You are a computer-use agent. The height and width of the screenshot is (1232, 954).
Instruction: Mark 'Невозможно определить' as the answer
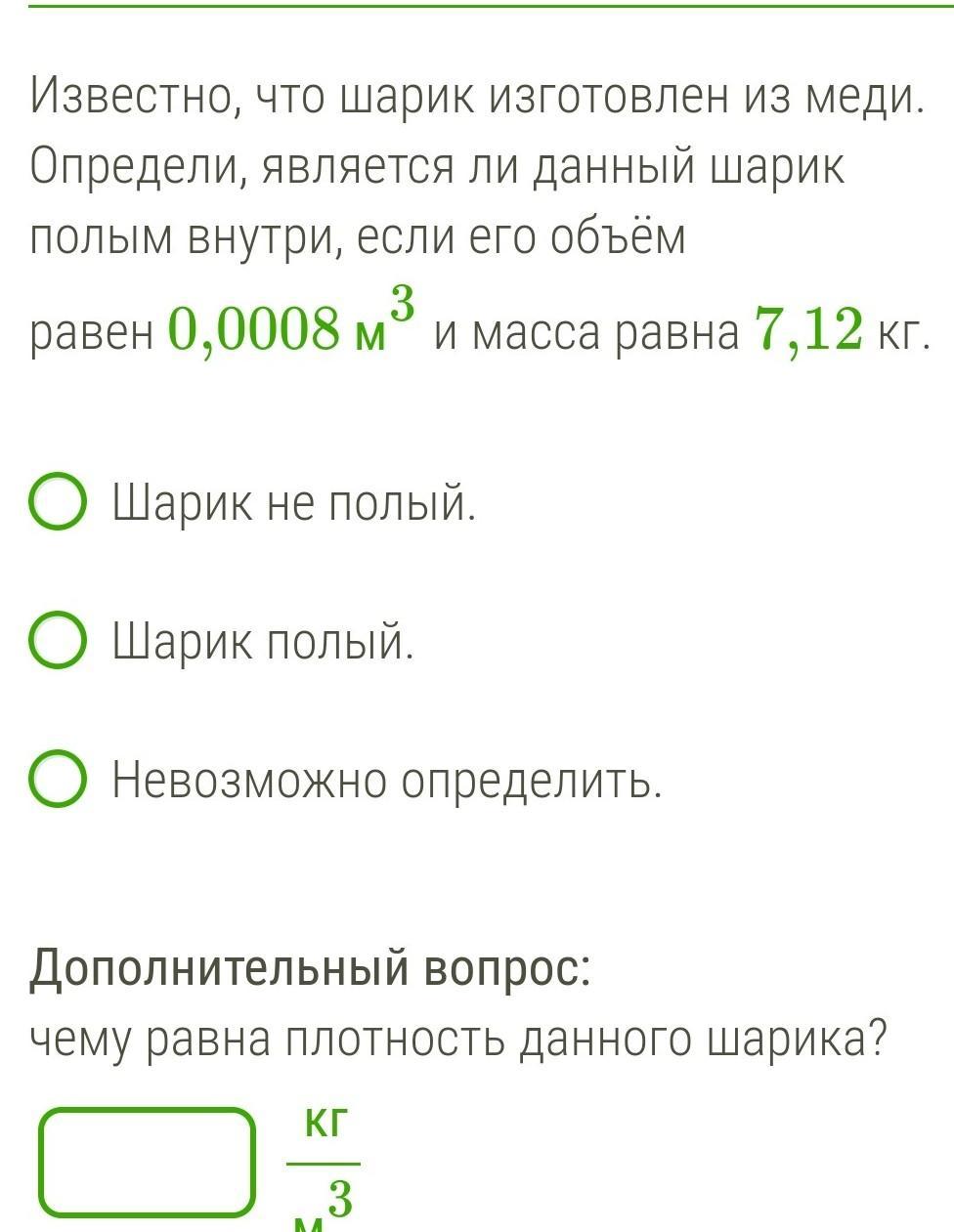click(58, 780)
